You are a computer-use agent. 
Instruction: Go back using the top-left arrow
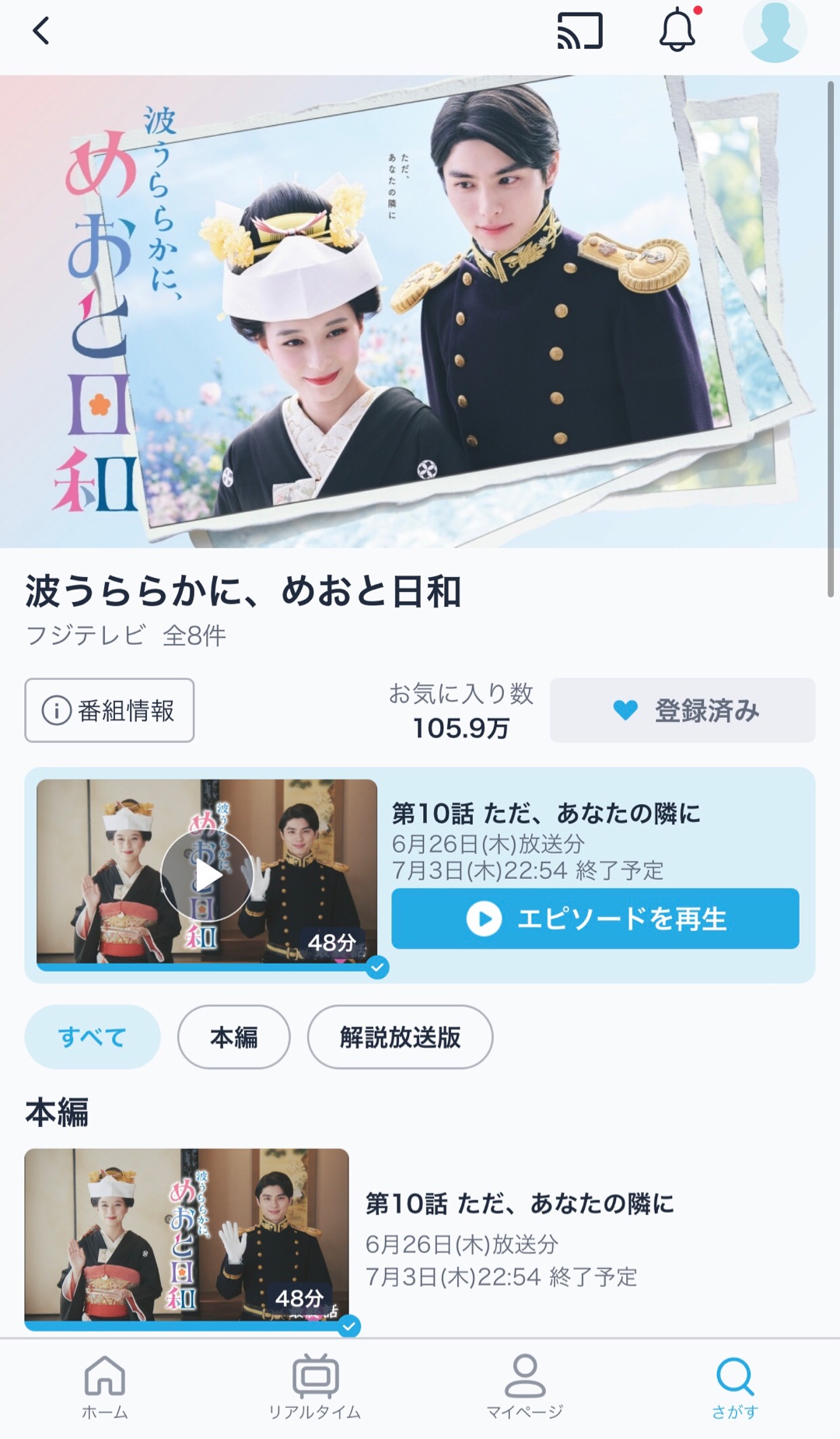point(41,32)
